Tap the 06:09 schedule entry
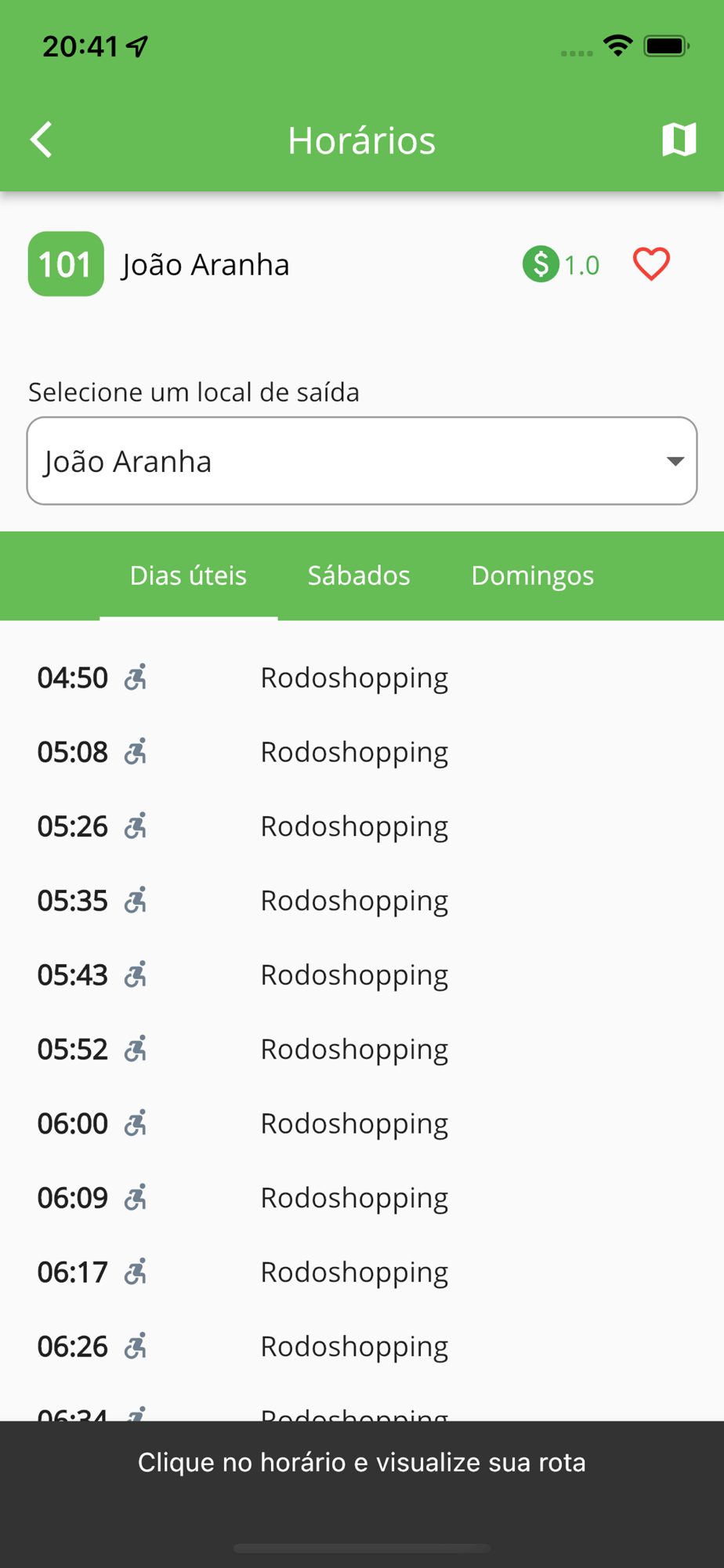 [362, 1198]
